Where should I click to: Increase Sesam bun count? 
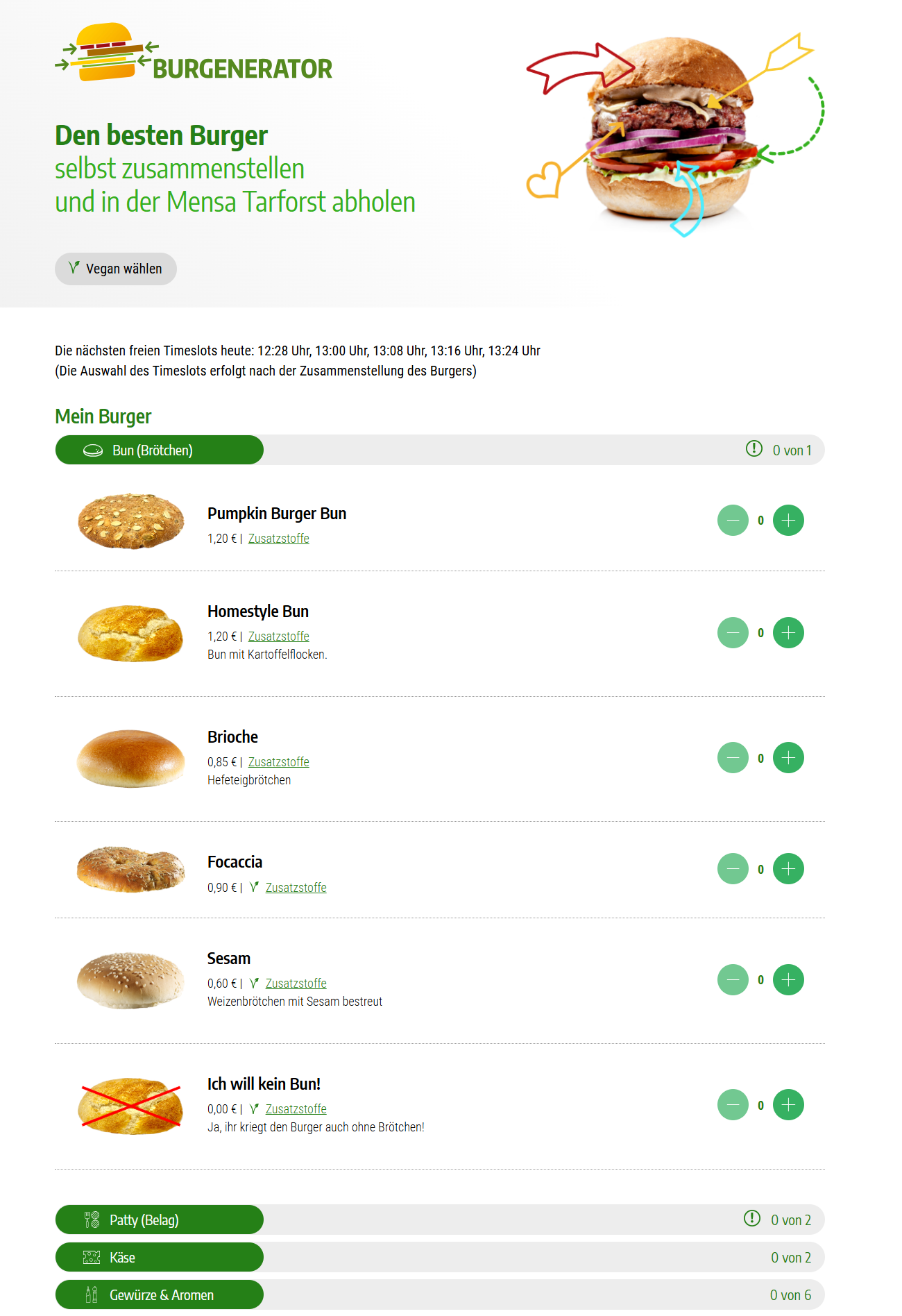tap(788, 980)
